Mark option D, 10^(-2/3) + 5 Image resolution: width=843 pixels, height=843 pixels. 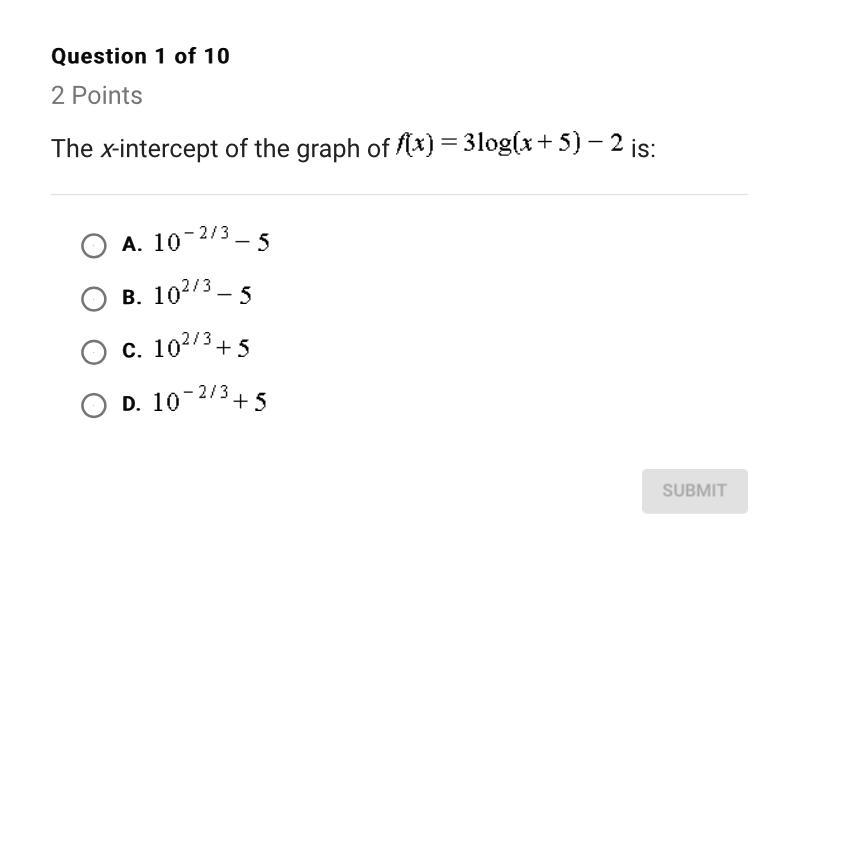[94, 405]
